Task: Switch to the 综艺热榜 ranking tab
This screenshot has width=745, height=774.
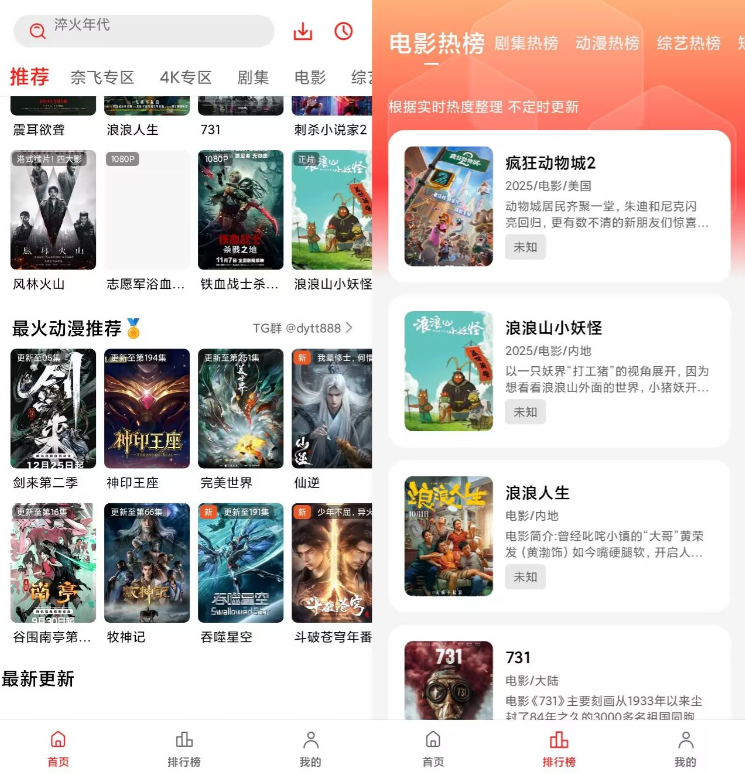Action: click(x=688, y=43)
